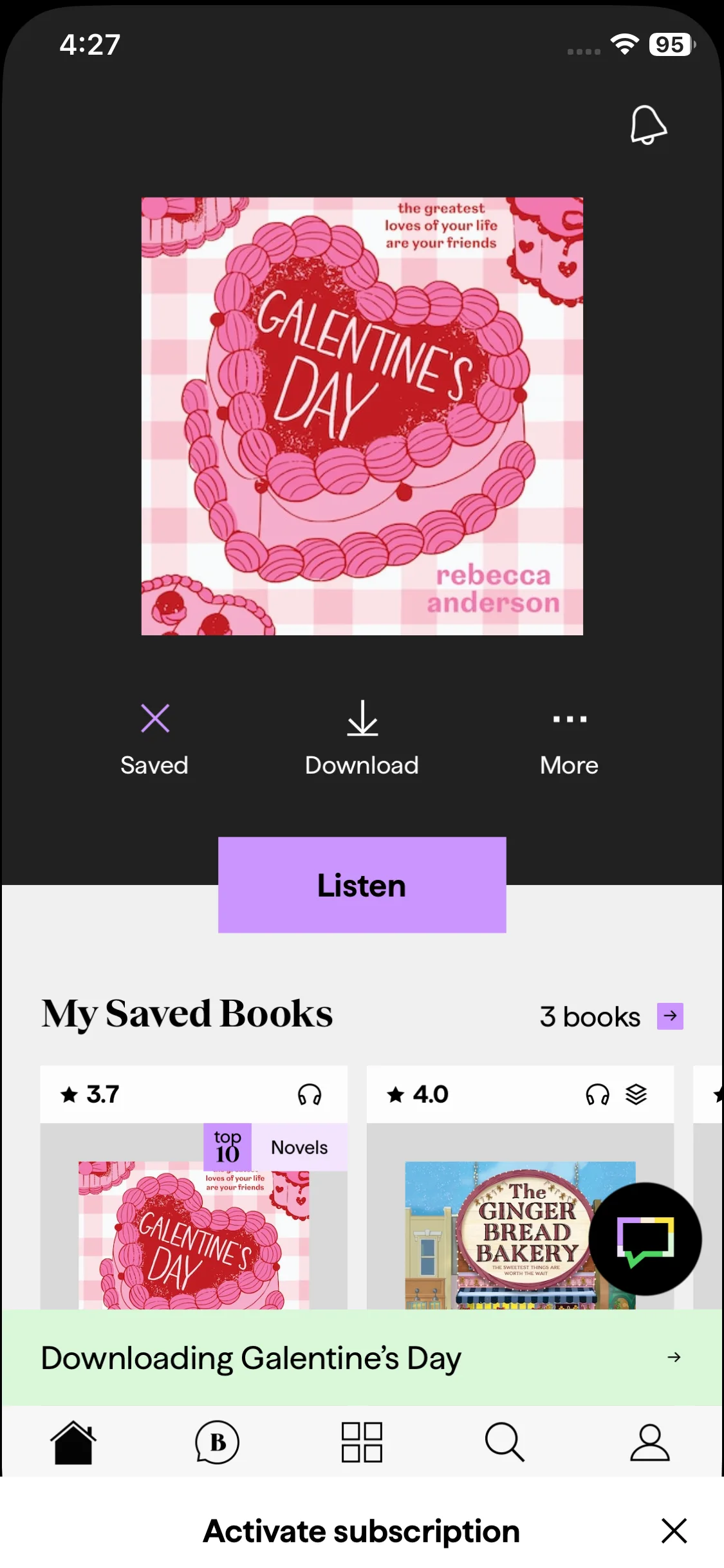Open the More options menu

click(x=570, y=738)
